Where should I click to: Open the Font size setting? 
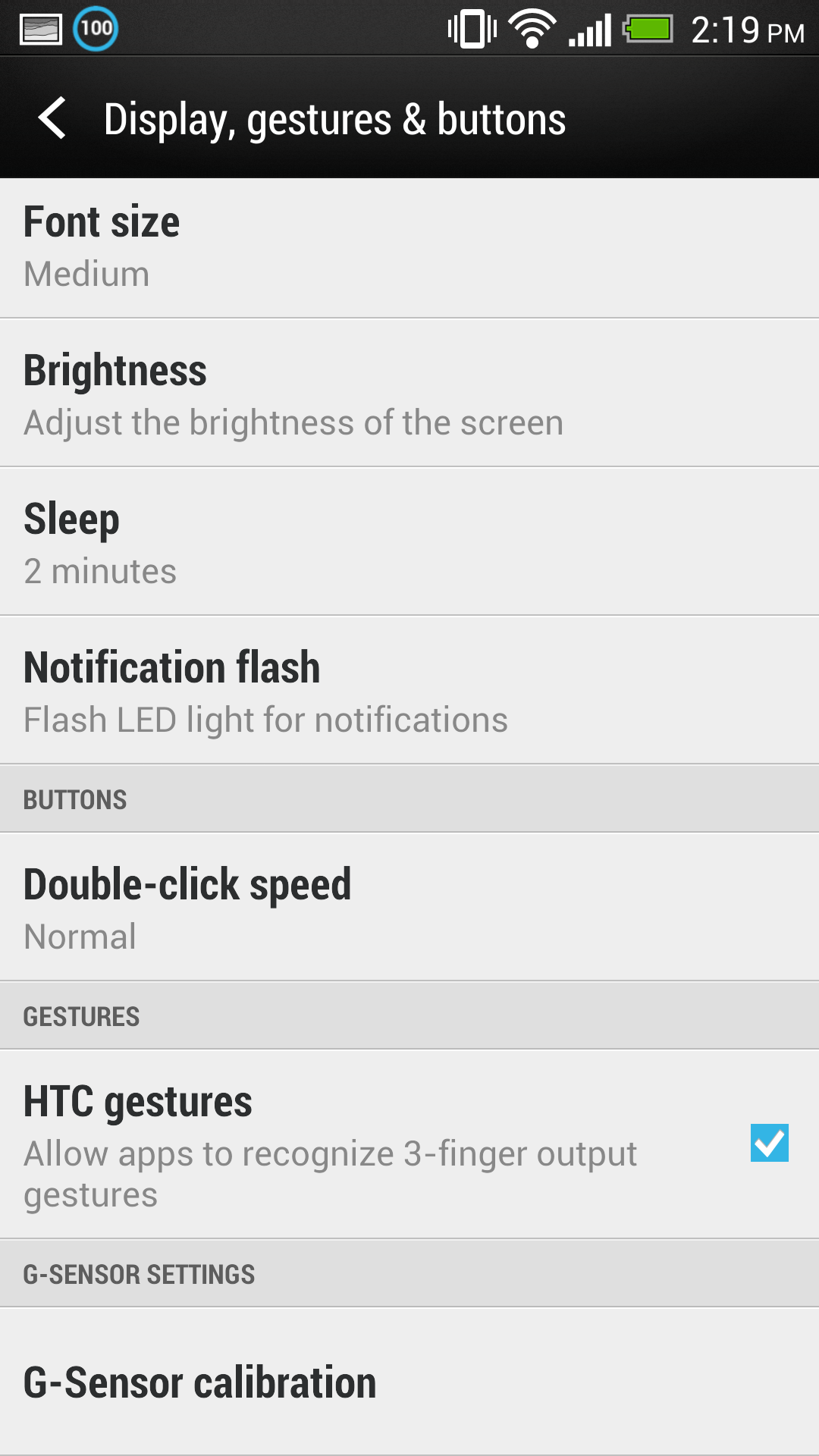pyautogui.click(x=409, y=248)
